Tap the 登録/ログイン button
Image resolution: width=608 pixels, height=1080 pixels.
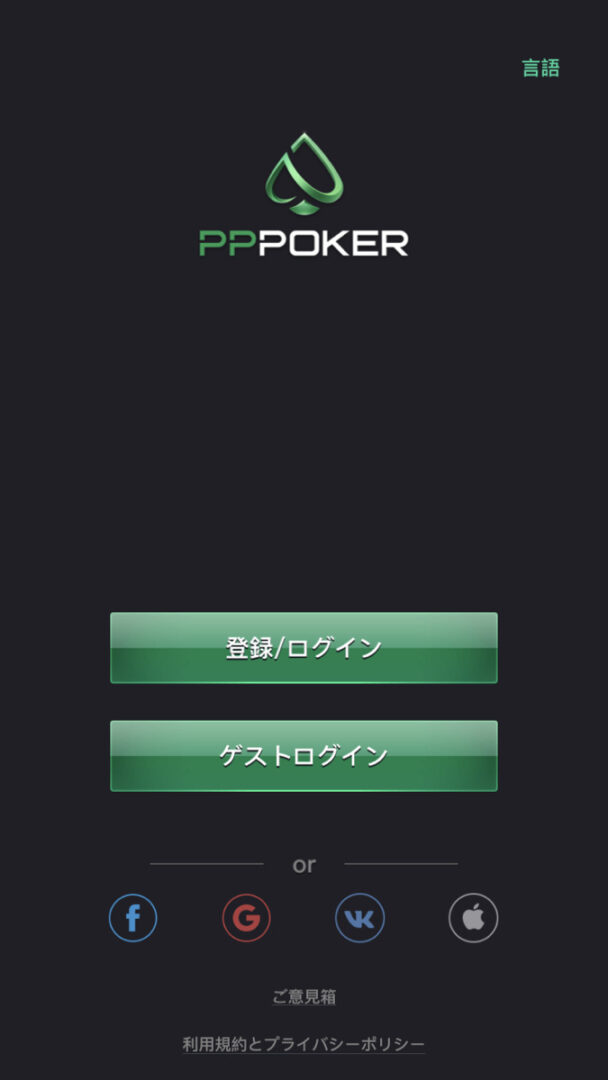point(303,648)
